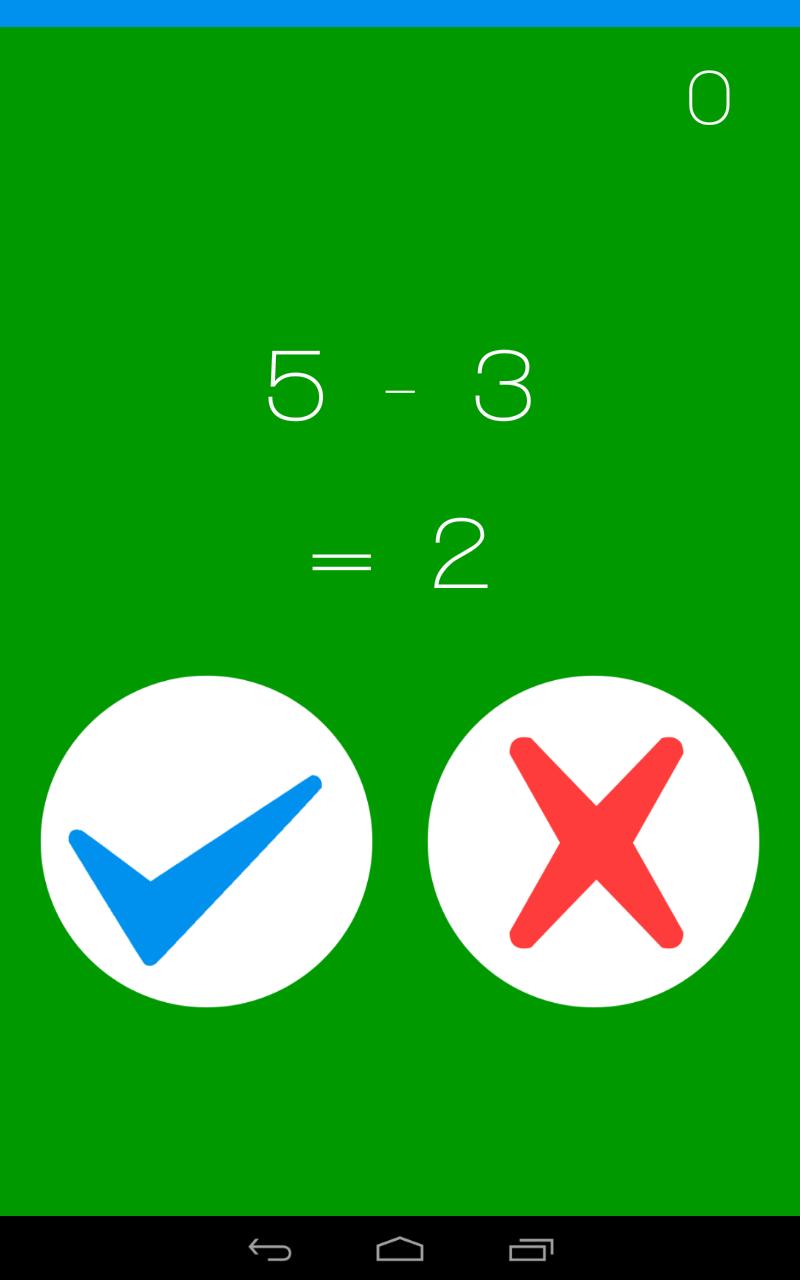
Task: Open the recent apps overview
Action: (x=531, y=1249)
